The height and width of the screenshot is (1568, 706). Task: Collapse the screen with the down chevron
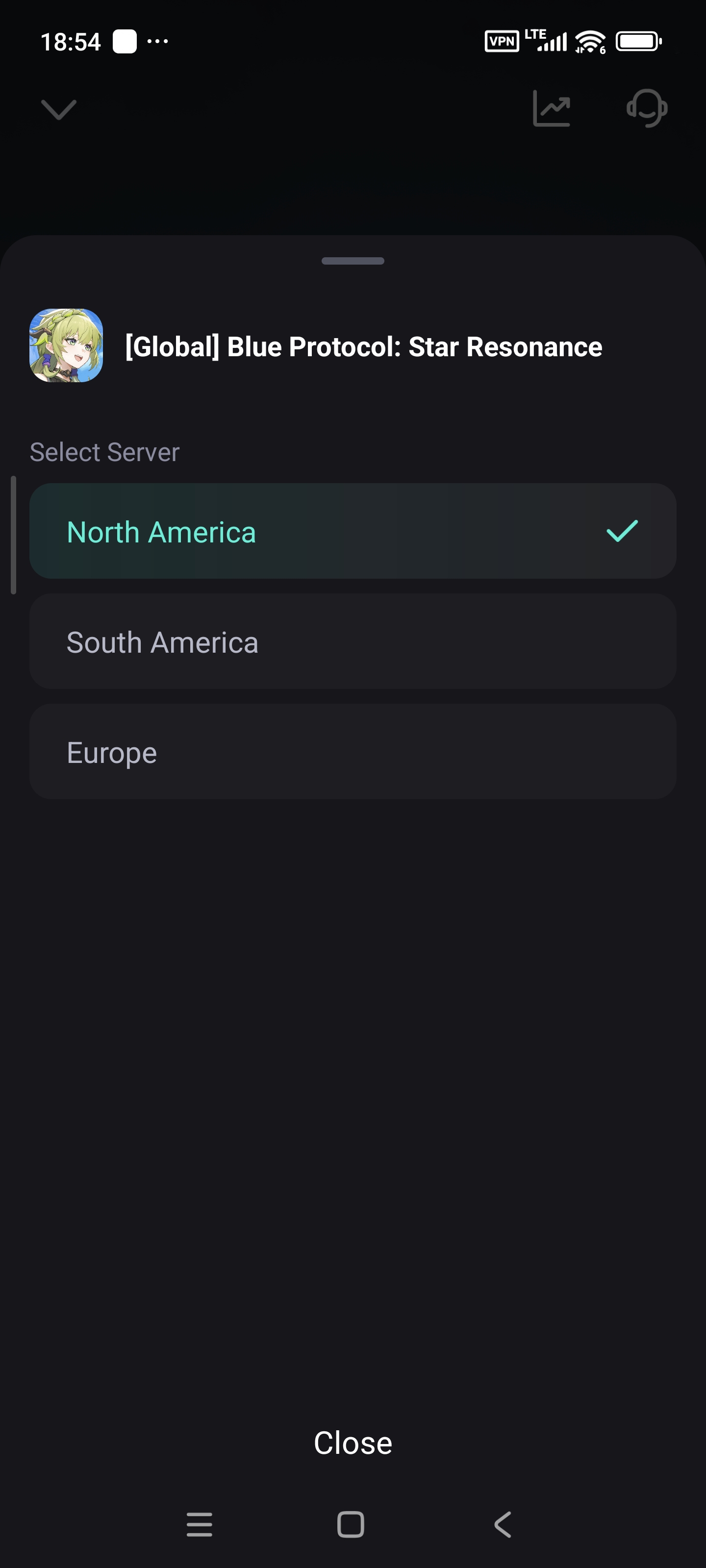tap(58, 110)
